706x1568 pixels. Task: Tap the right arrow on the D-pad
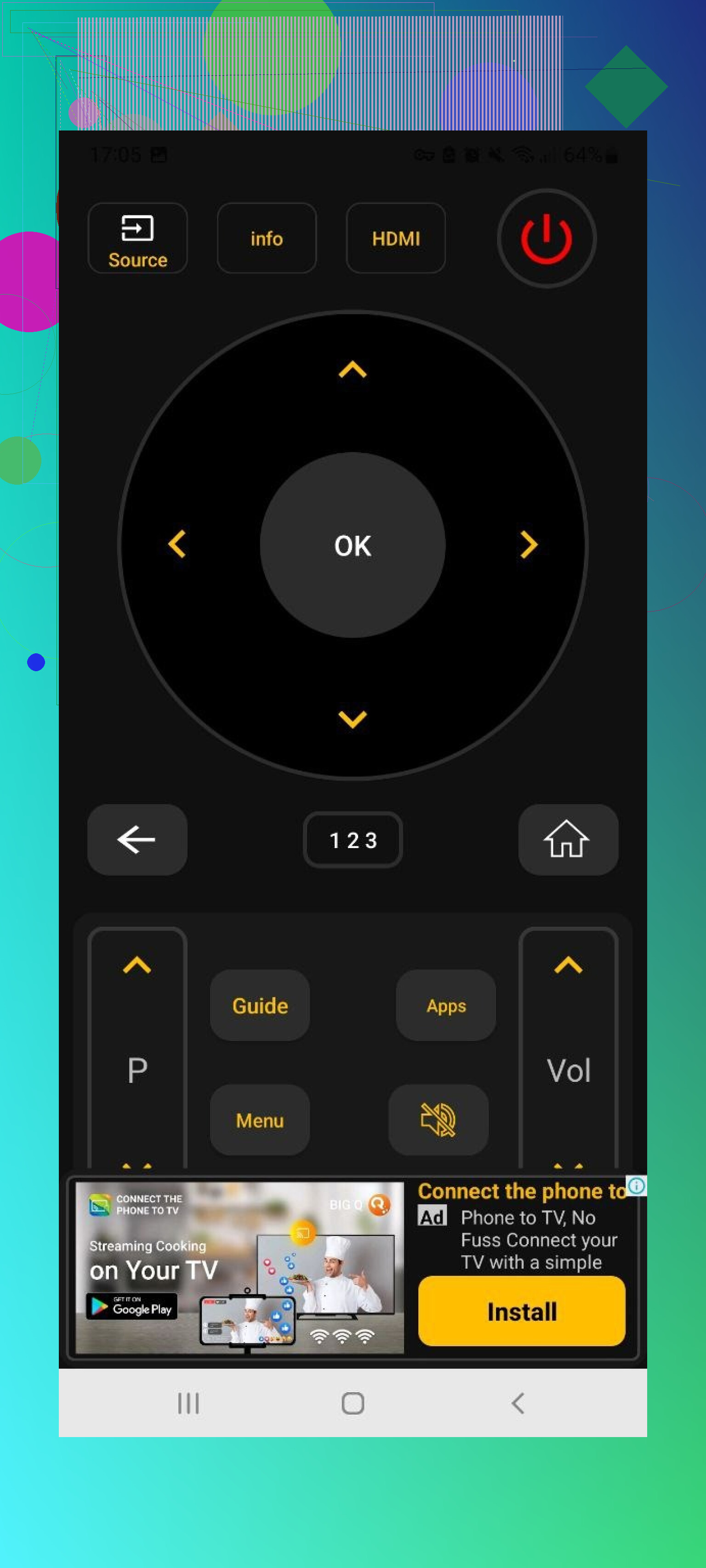(528, 543)
